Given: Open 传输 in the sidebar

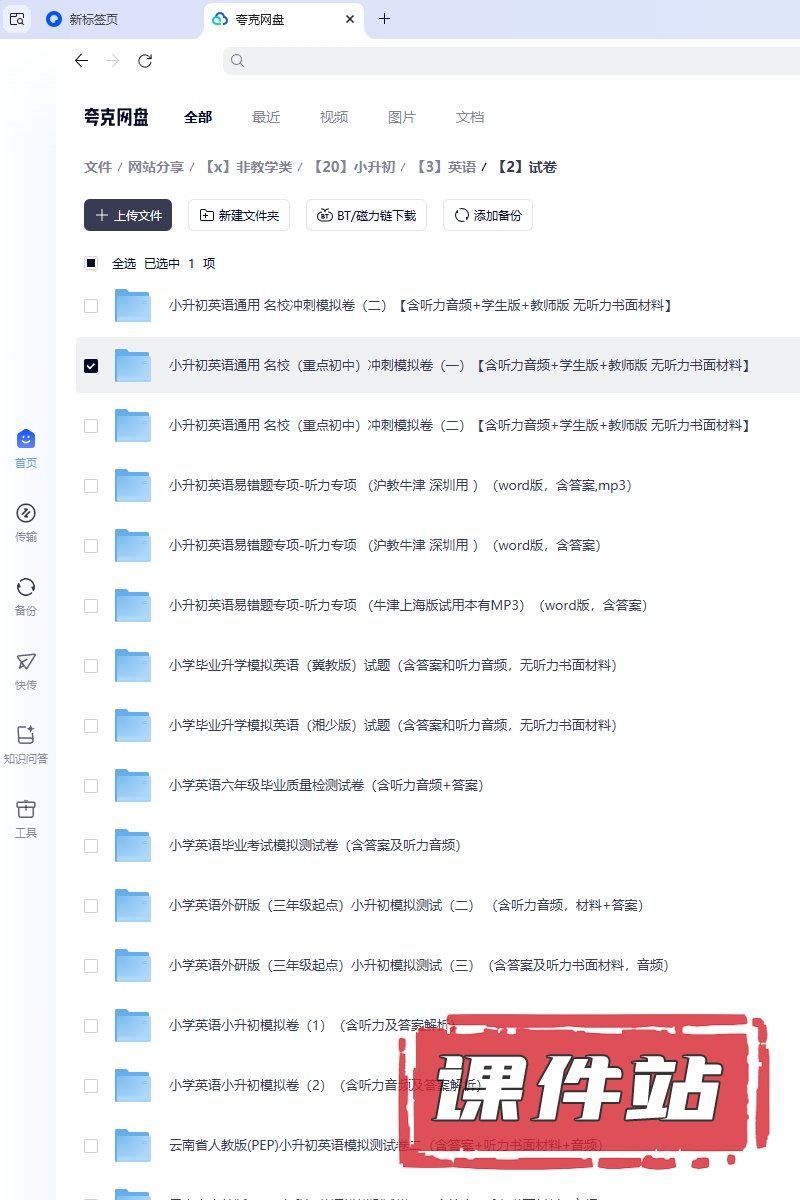Looking at the screenshot, I should (26, 522).
